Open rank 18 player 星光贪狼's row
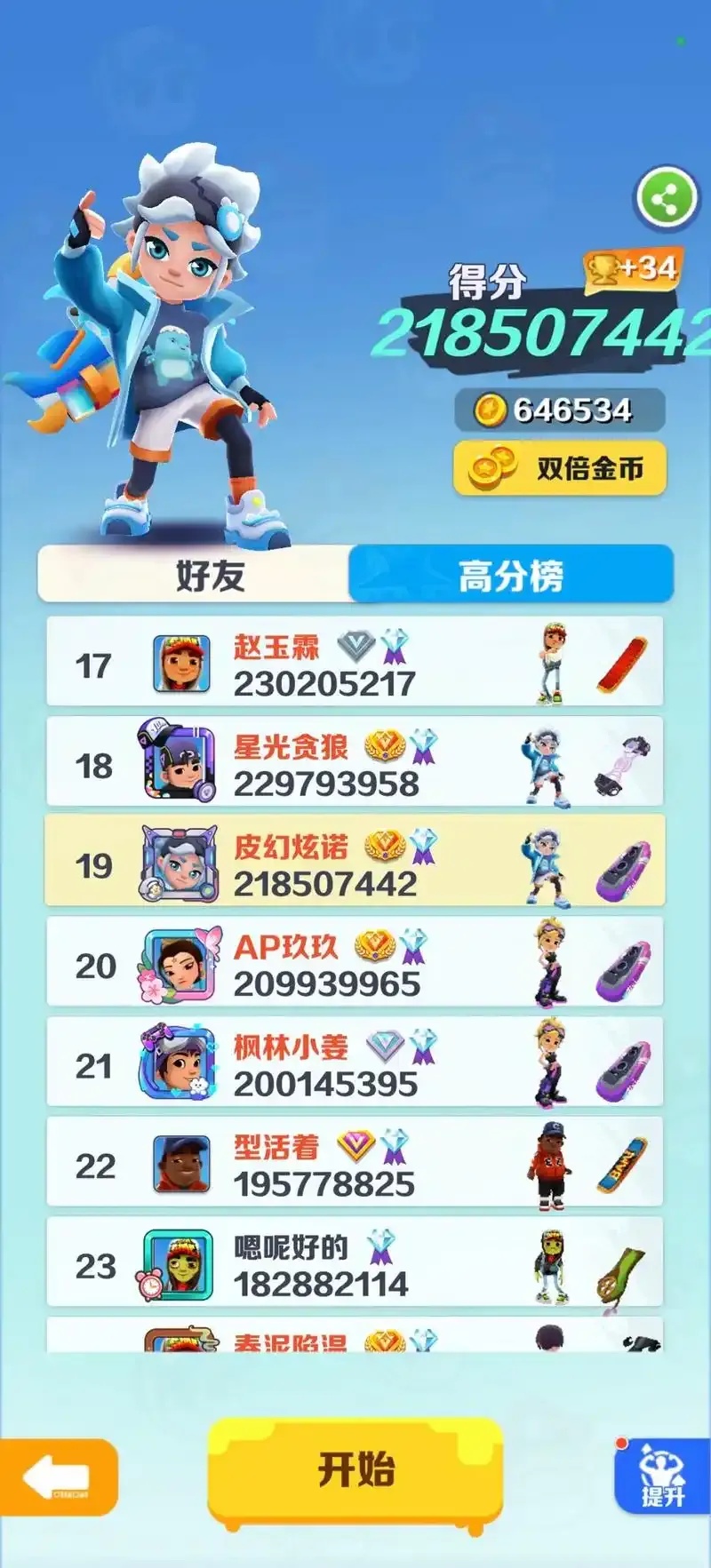711x1568 pixels. (x=355, y=762)
